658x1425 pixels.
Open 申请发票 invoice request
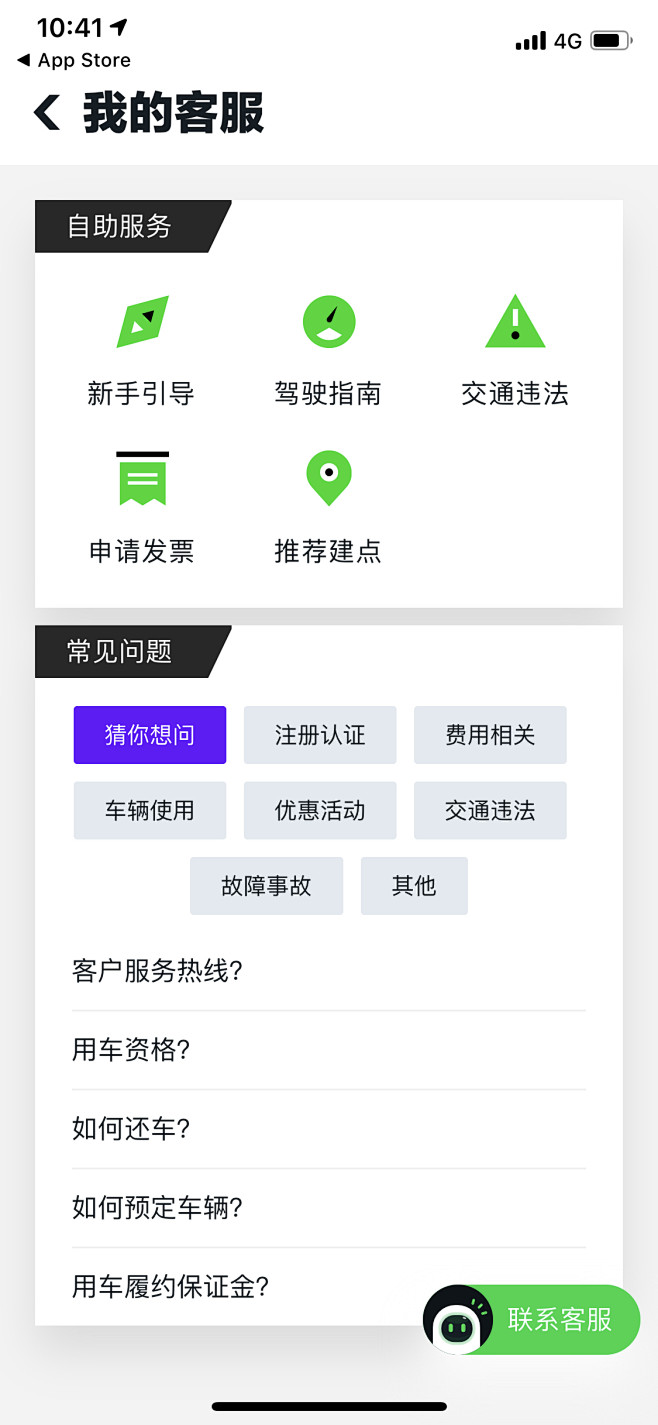click(x=141, y=508)
